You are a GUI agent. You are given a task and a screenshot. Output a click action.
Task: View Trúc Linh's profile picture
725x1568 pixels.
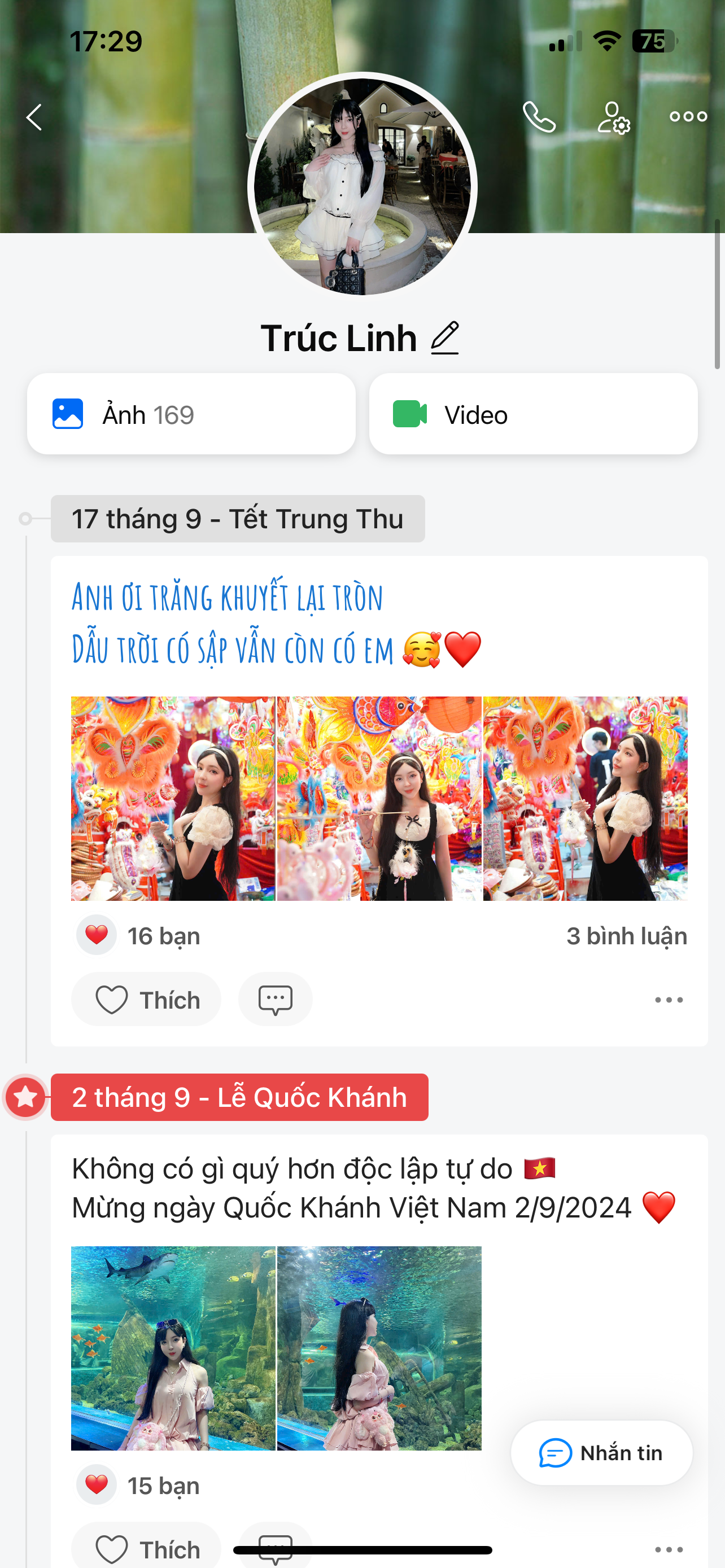coord(362,186)
